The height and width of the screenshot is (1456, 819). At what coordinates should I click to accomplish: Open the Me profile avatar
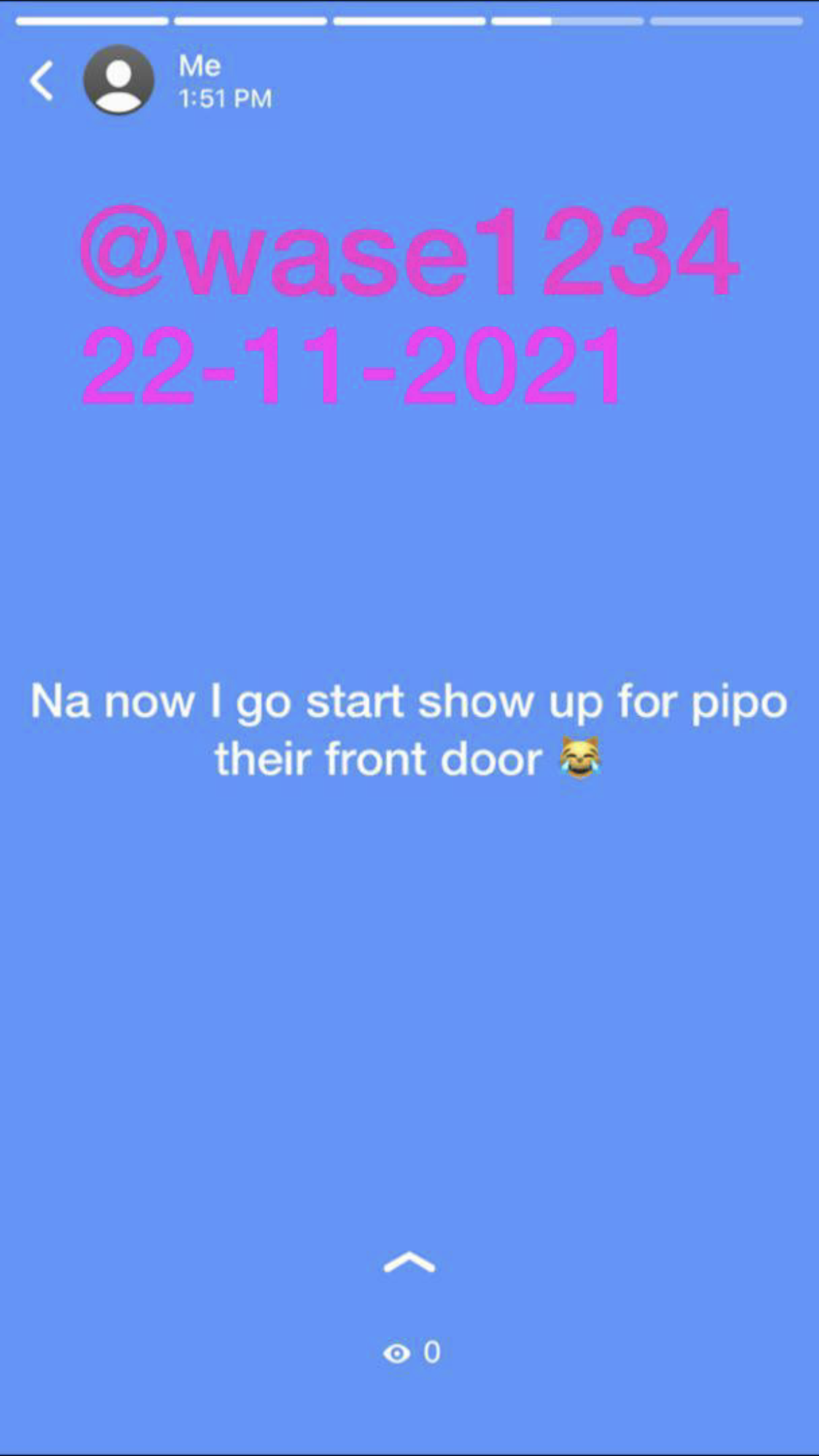click(119, 80)
